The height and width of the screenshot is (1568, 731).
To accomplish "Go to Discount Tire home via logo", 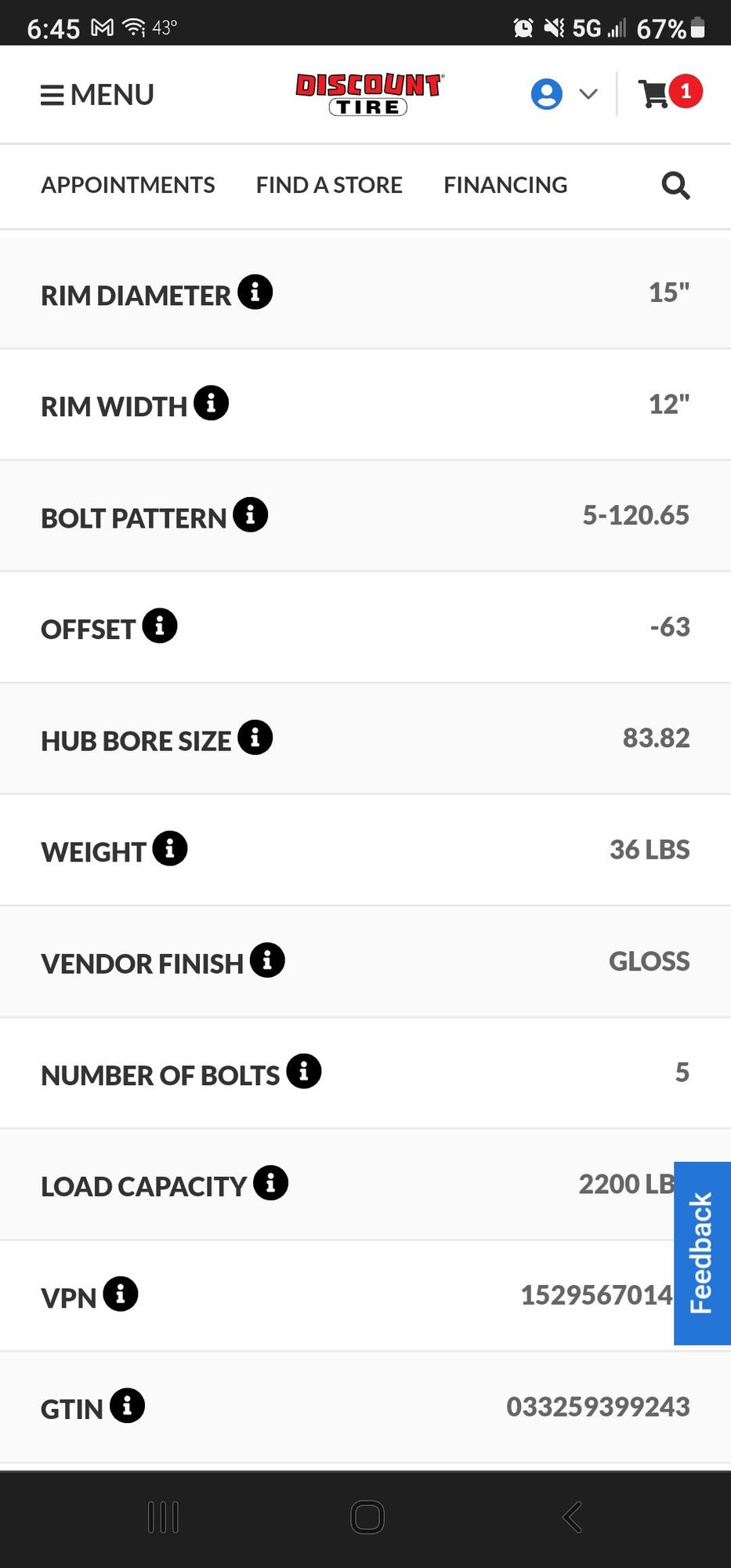I will pos(368,94).
